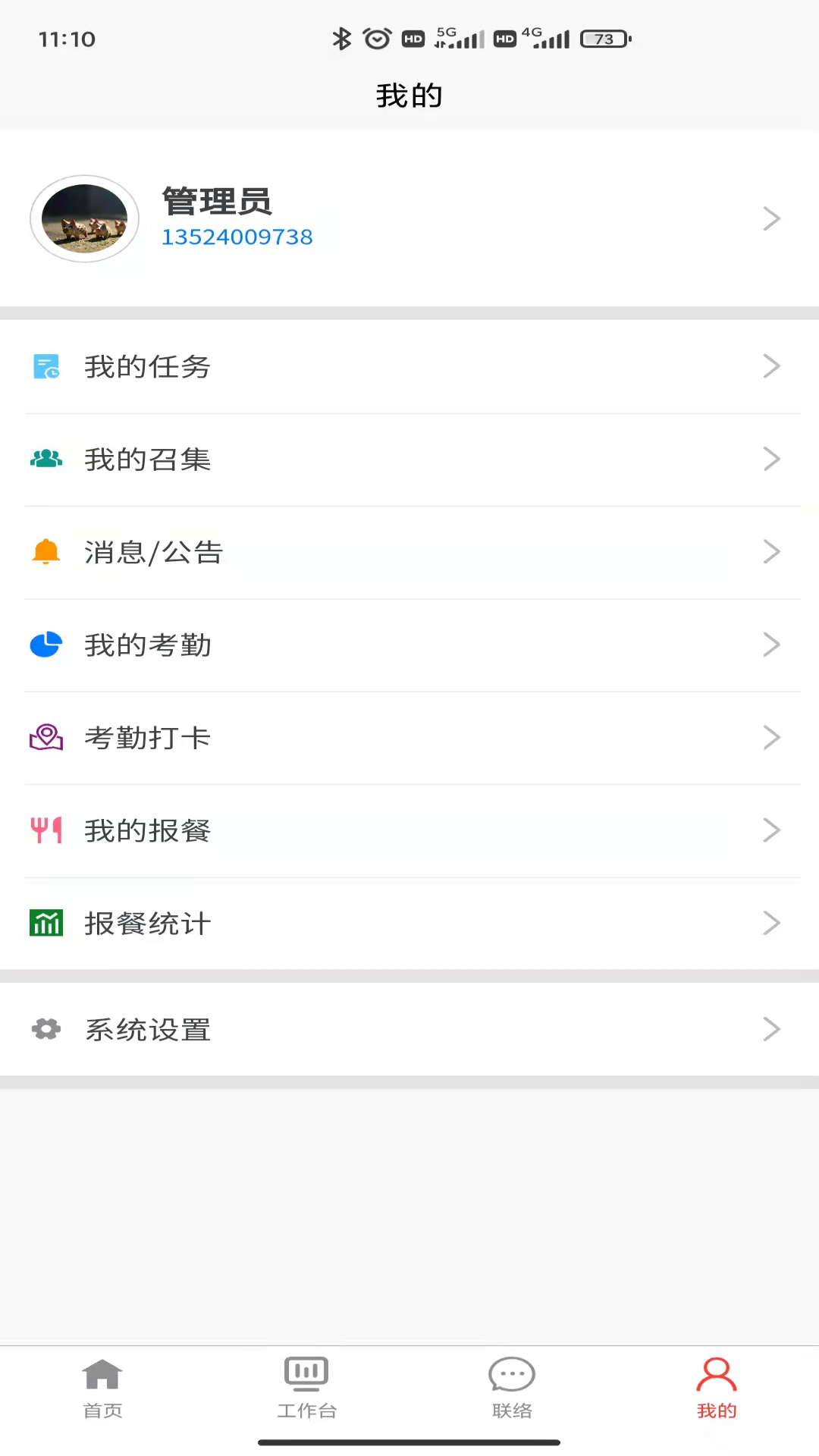The height and width of the screenshot is (1456, 819).
Task: Select the 考勤打卡 location pin icon
Action: tap(46, 737)
